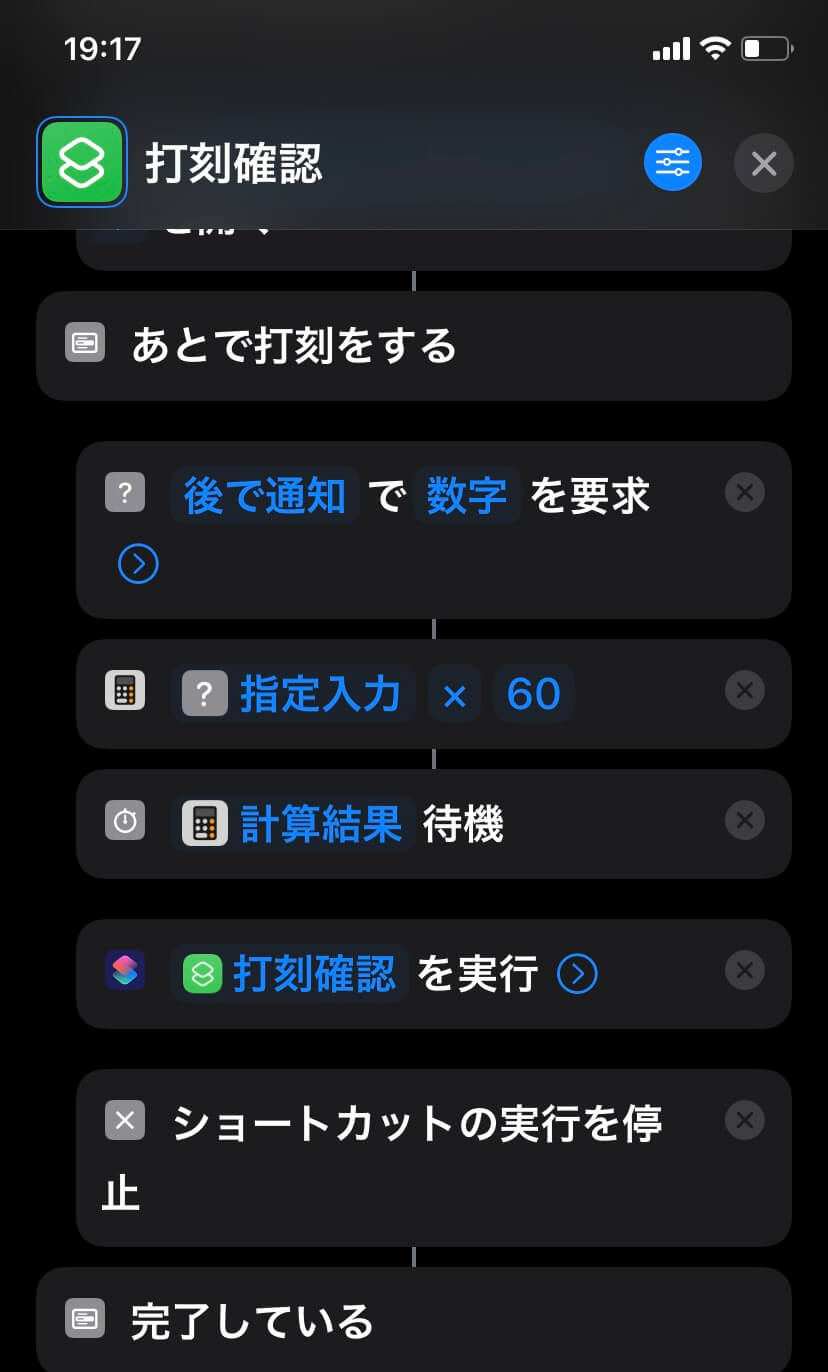
Task: Remove the 待機 wait action
Action: pyautogui.click(x=744, y=820)
